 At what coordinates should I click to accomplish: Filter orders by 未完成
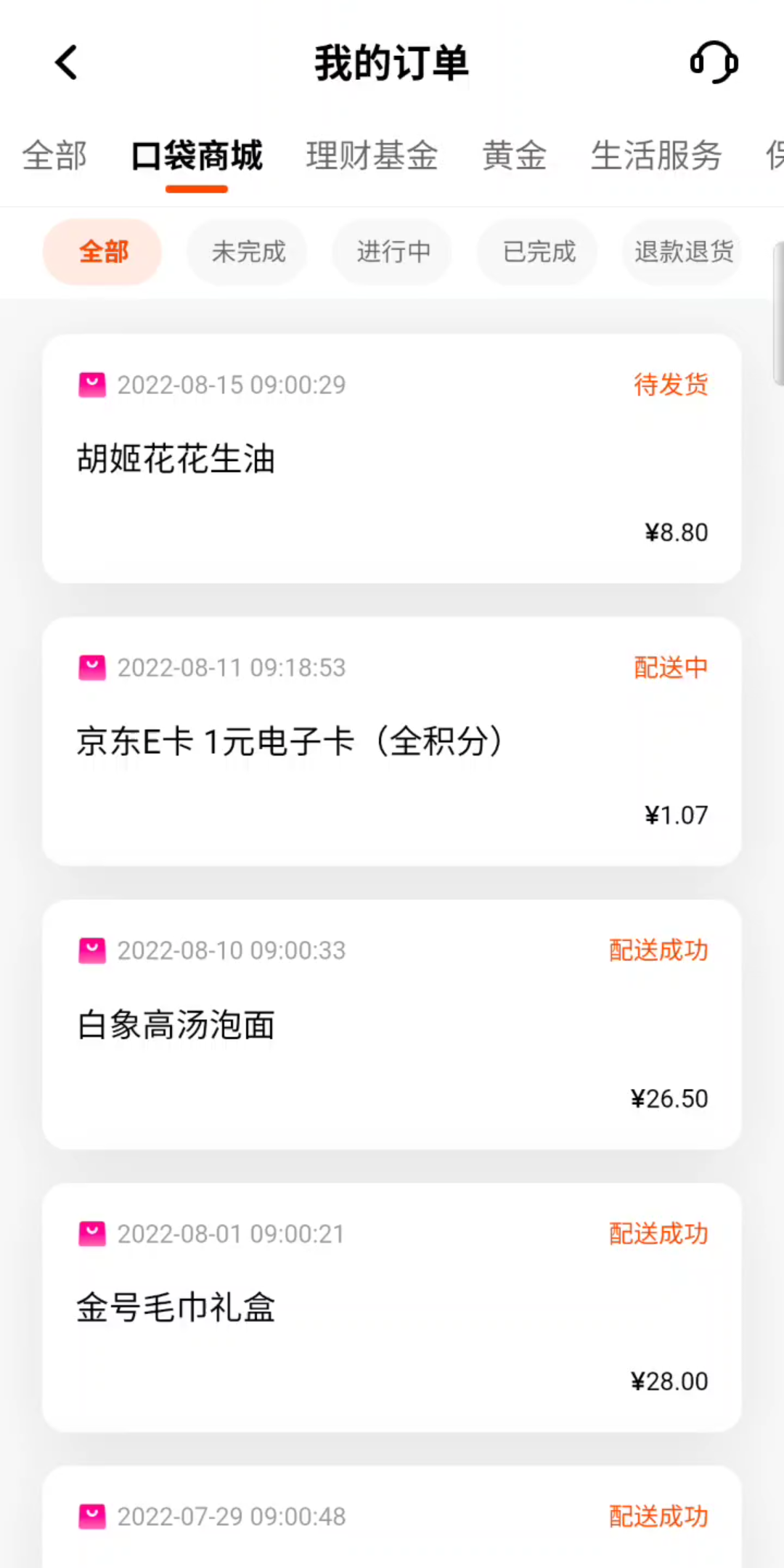coord(248,252)
